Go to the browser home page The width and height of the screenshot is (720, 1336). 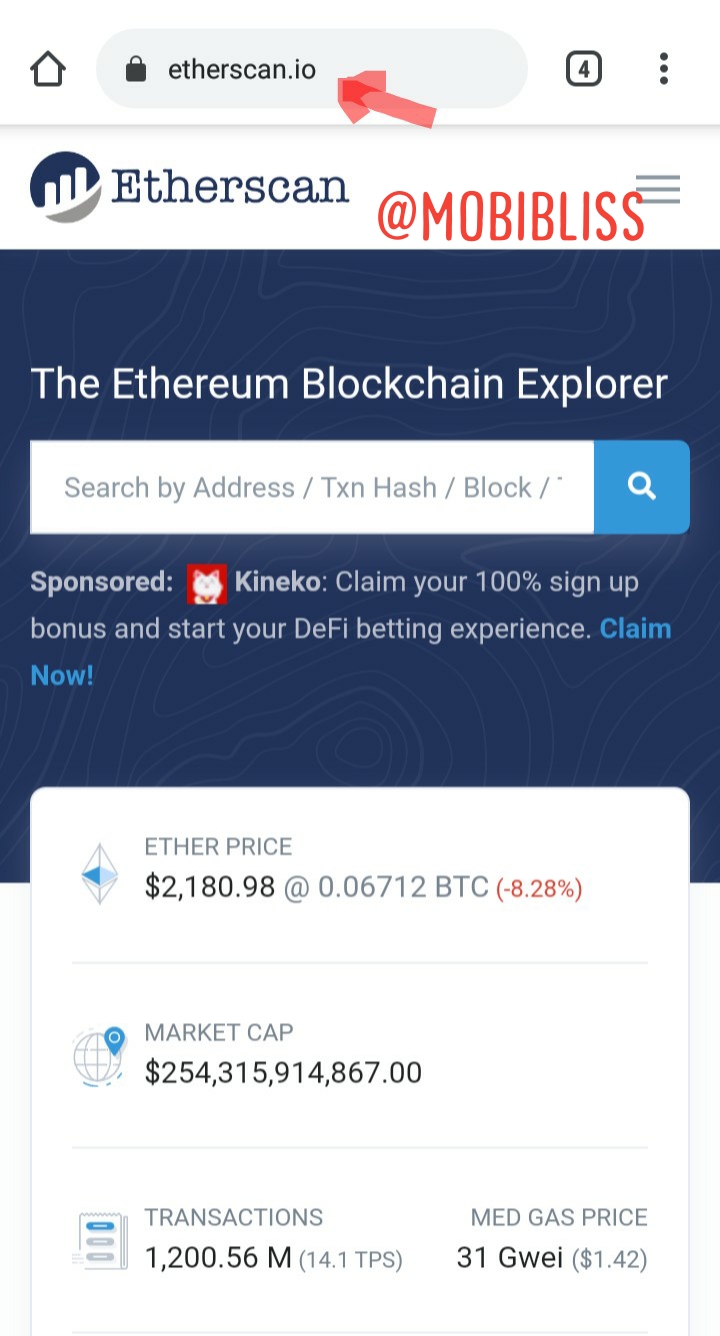[48, 69]
